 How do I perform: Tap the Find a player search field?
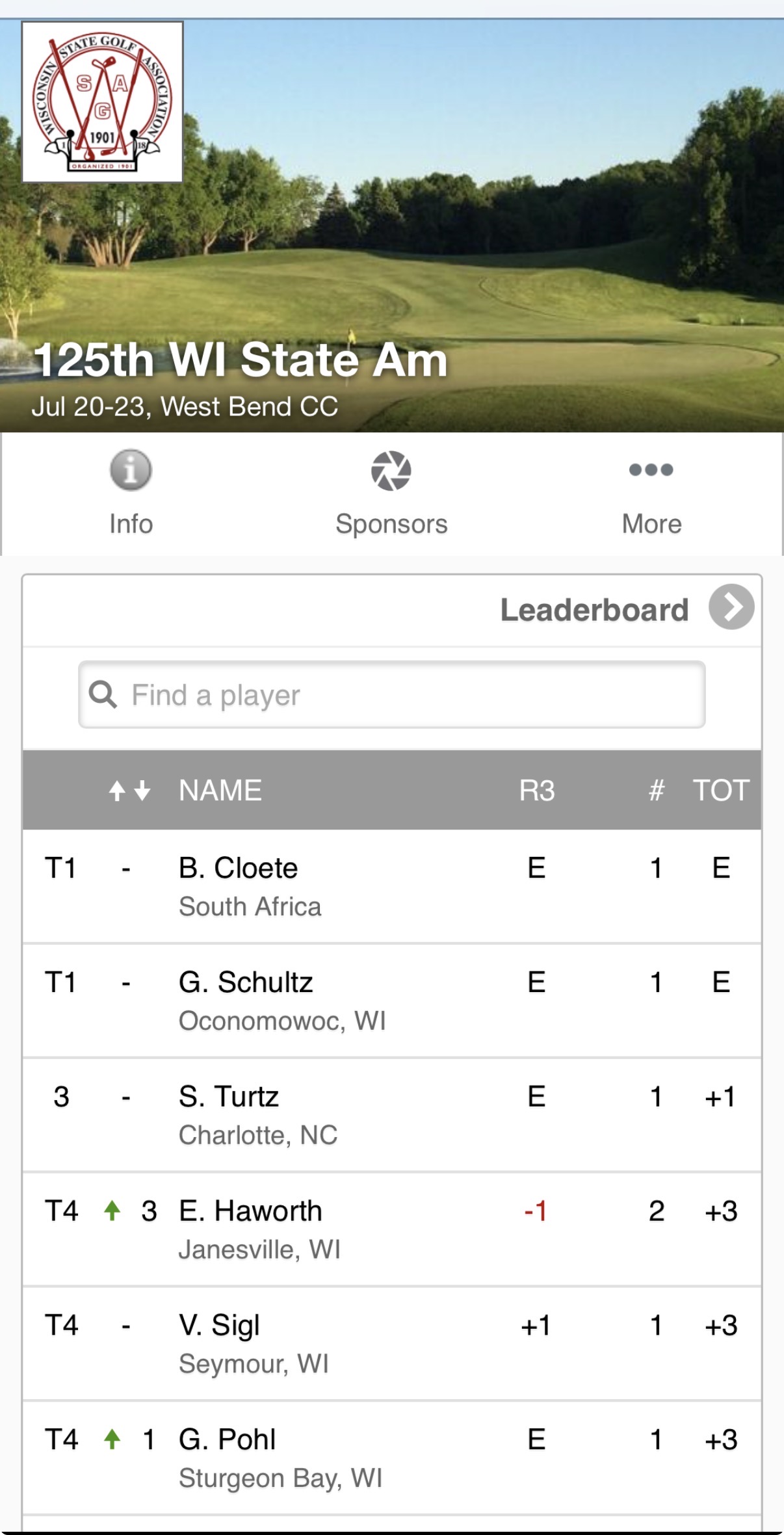pos(392,694)
